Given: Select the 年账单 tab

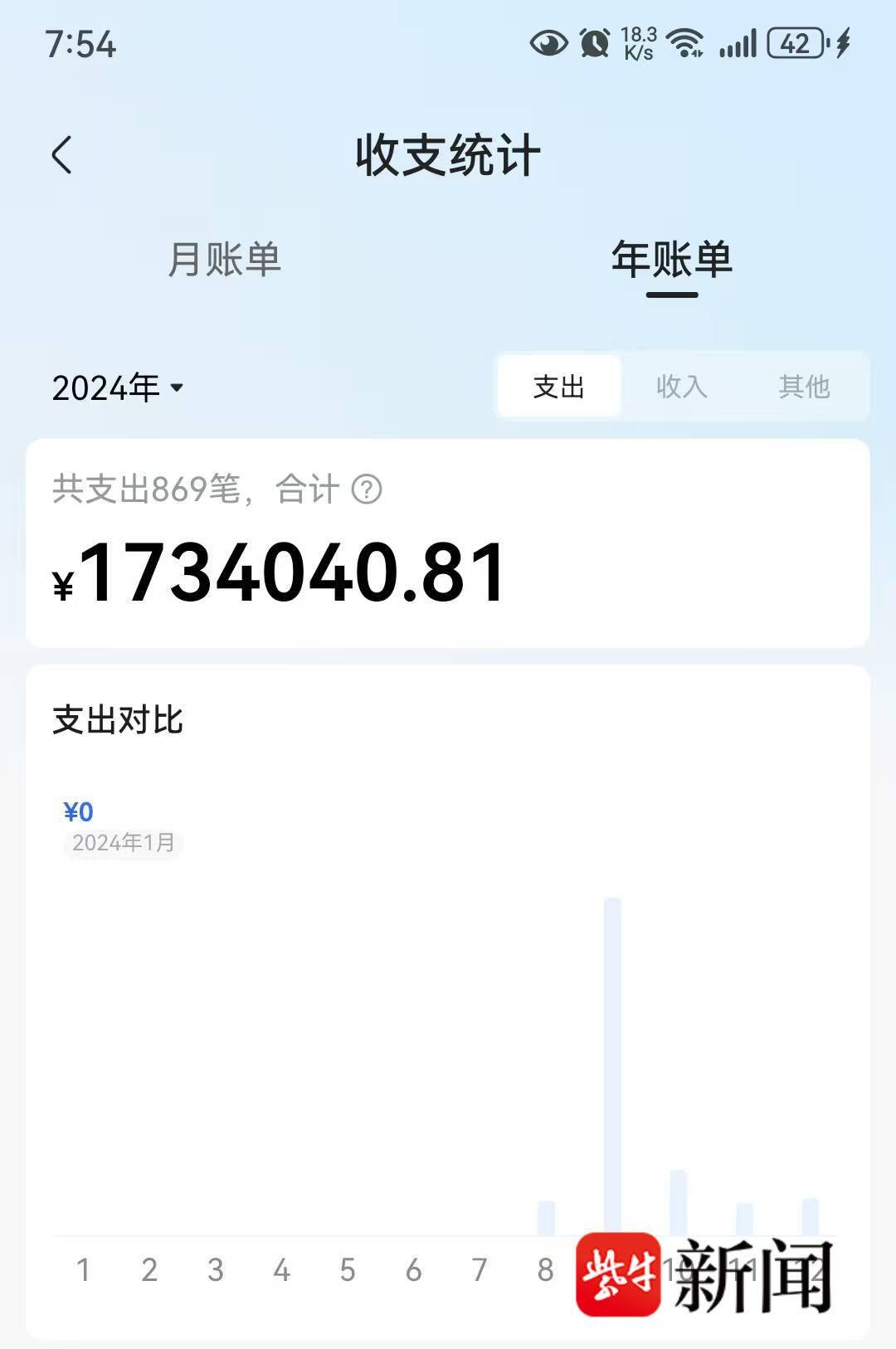Looking at the screenshot, I should (671, 259).
